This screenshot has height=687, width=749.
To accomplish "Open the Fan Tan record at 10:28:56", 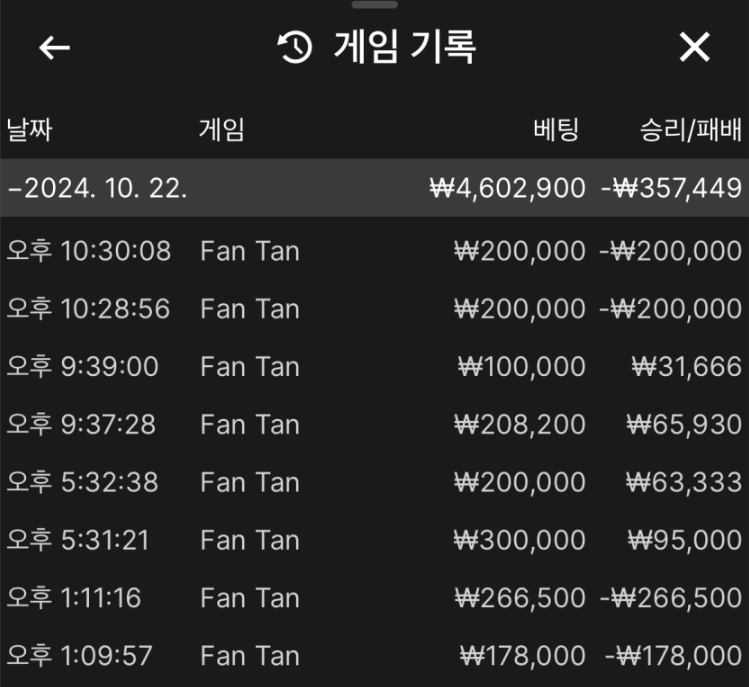I will [374, 309].
